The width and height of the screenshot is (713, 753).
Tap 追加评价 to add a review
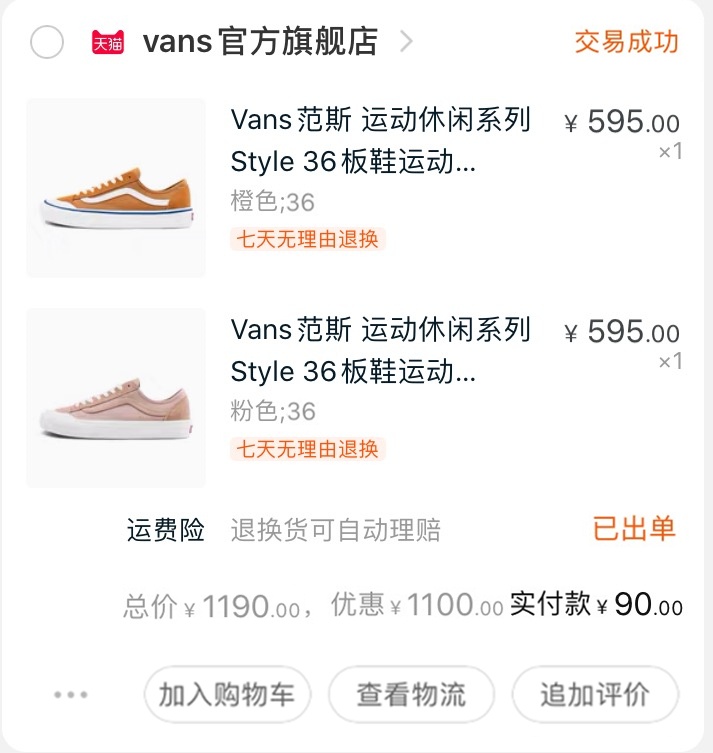595,694
